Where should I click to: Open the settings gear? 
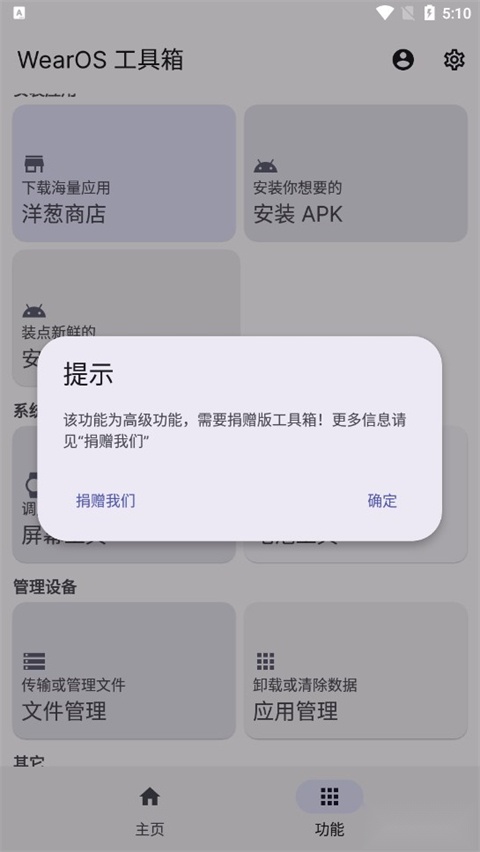click(x=454, y=60)
